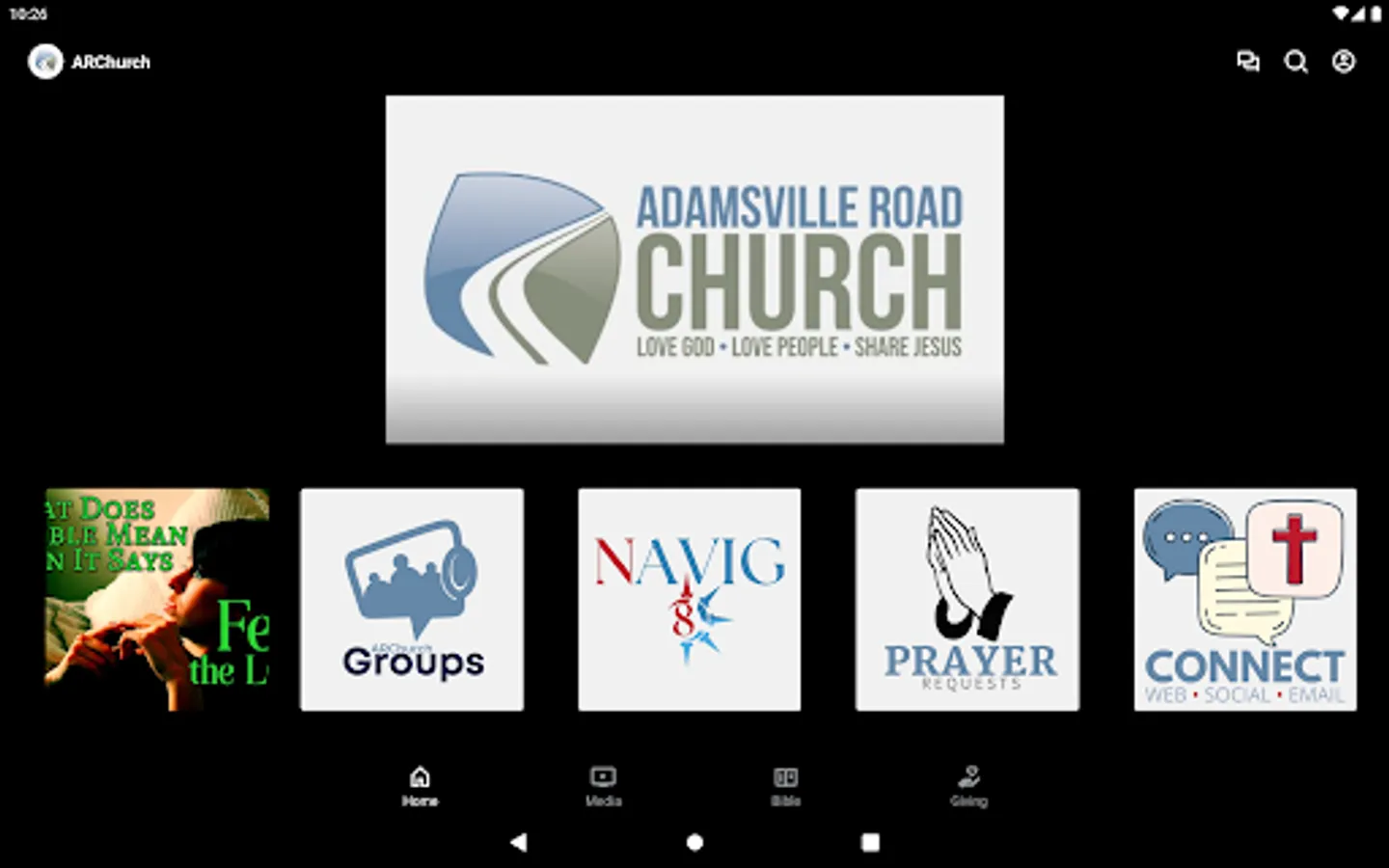Open the user profile icon
The image size is (1389, 868).
point(1344,62)
